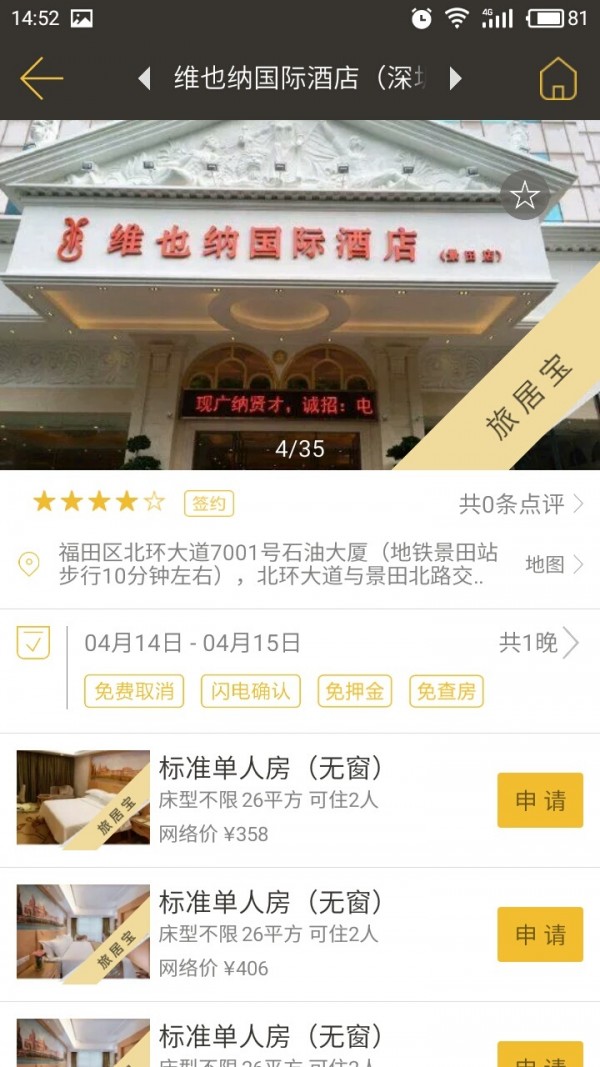Open the home icon in top bar
Screen dimensions: 600x1067
[558, 79]
